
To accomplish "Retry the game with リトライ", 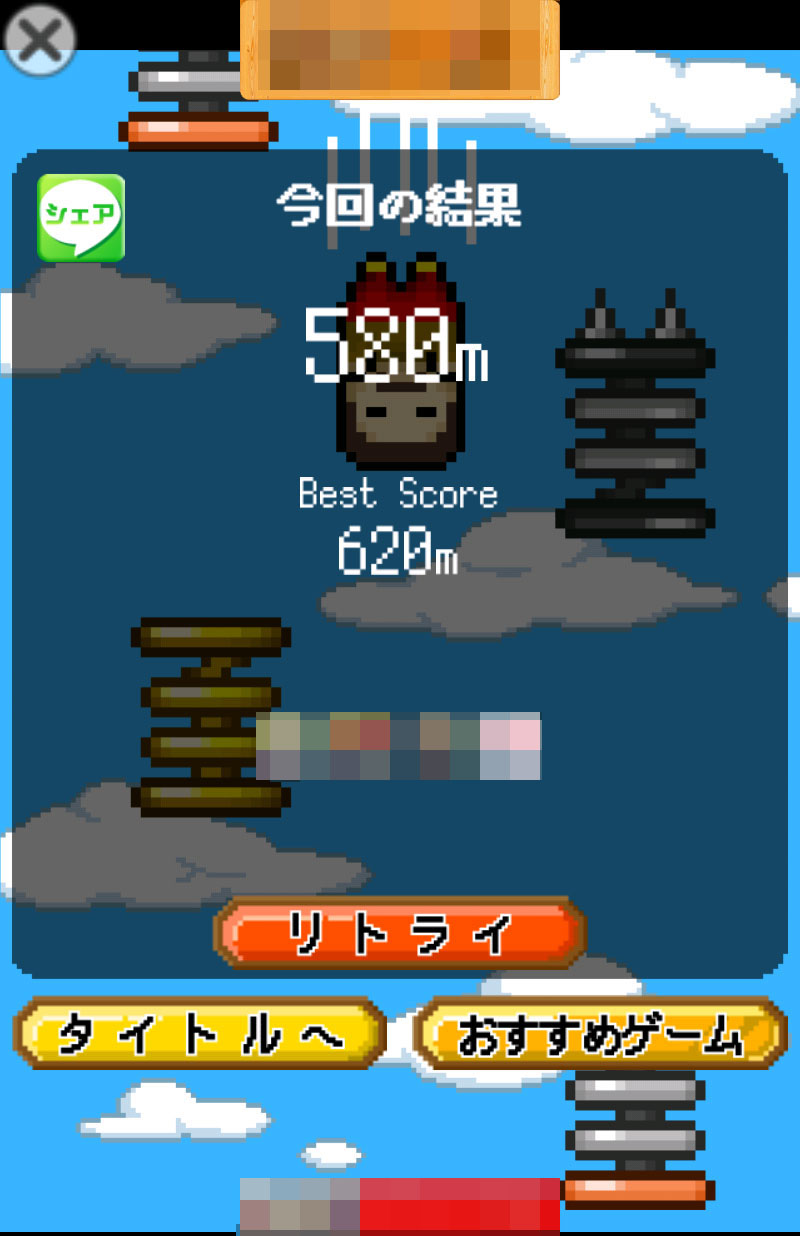I will pos(400,934).
